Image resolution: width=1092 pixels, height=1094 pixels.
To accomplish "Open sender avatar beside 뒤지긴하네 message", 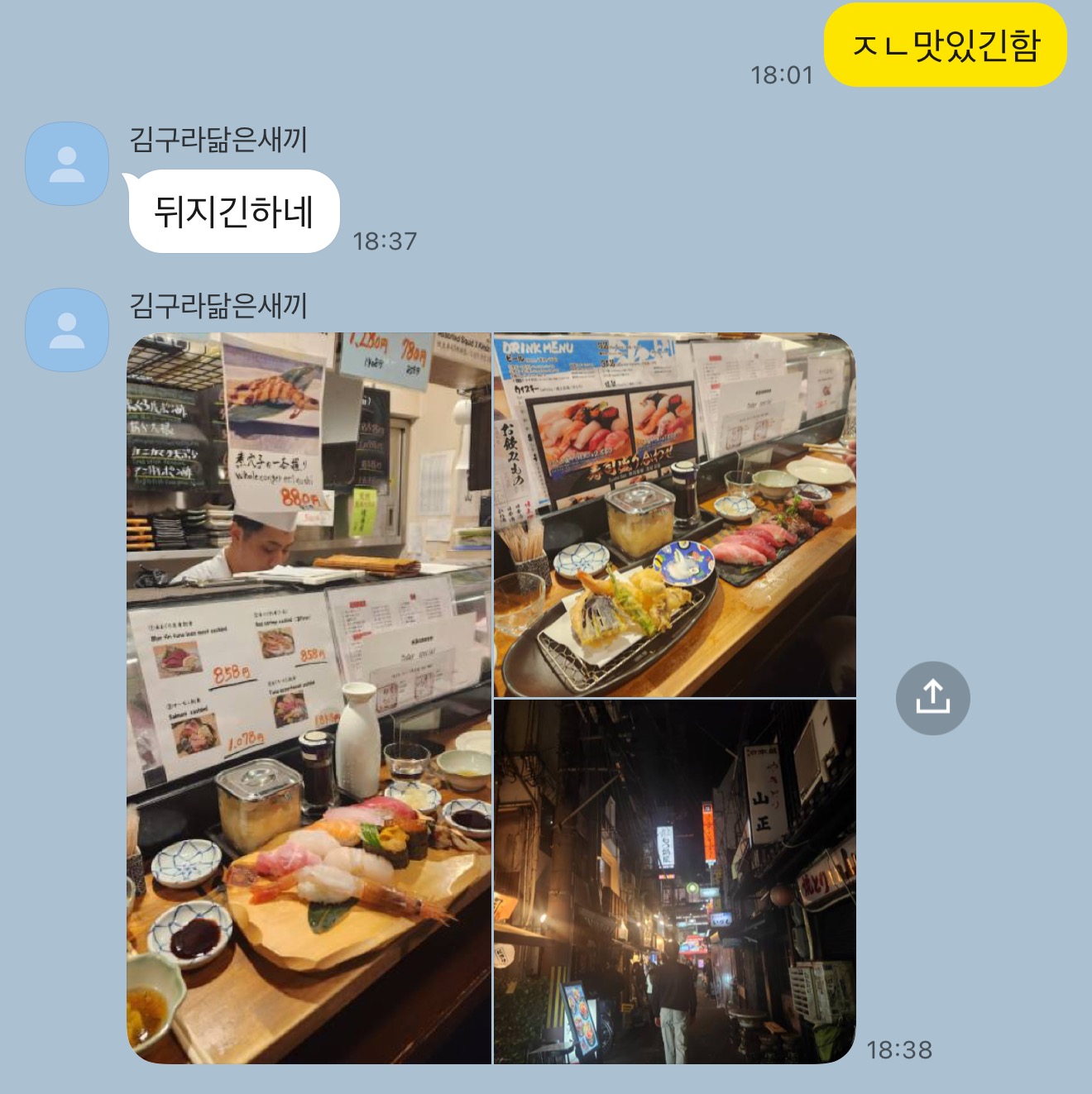I will click(x=67, y=164).
